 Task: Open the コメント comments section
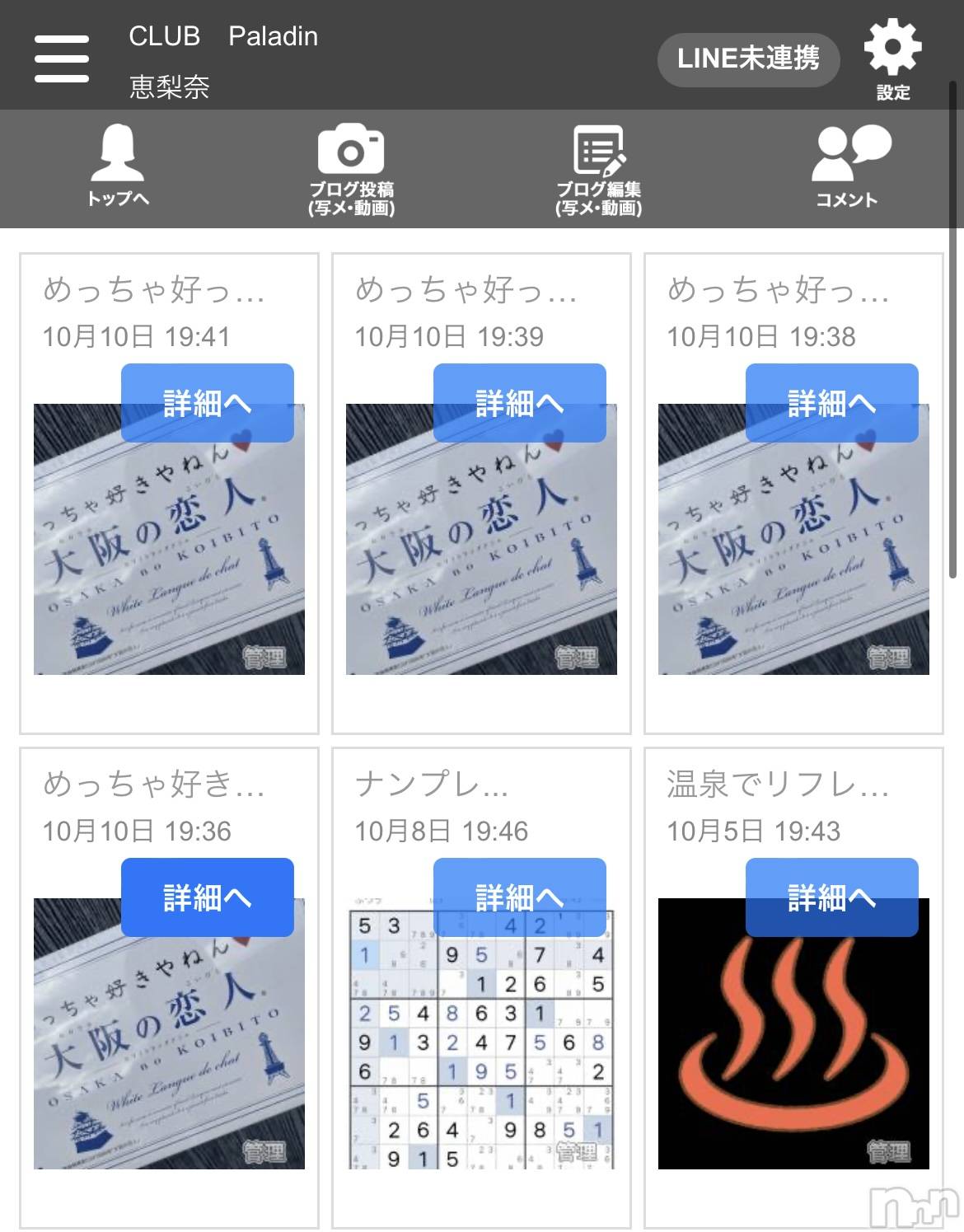pos(848,166)
